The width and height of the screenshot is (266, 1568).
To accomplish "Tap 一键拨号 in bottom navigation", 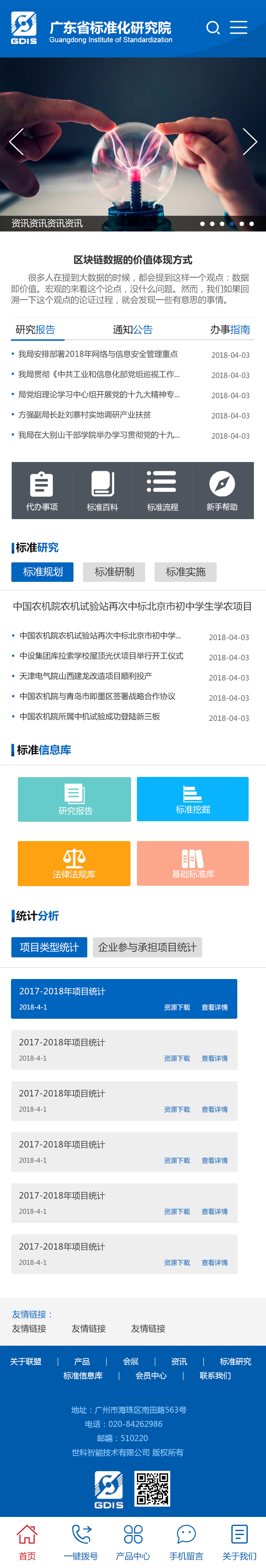I will pos(81,1542).
